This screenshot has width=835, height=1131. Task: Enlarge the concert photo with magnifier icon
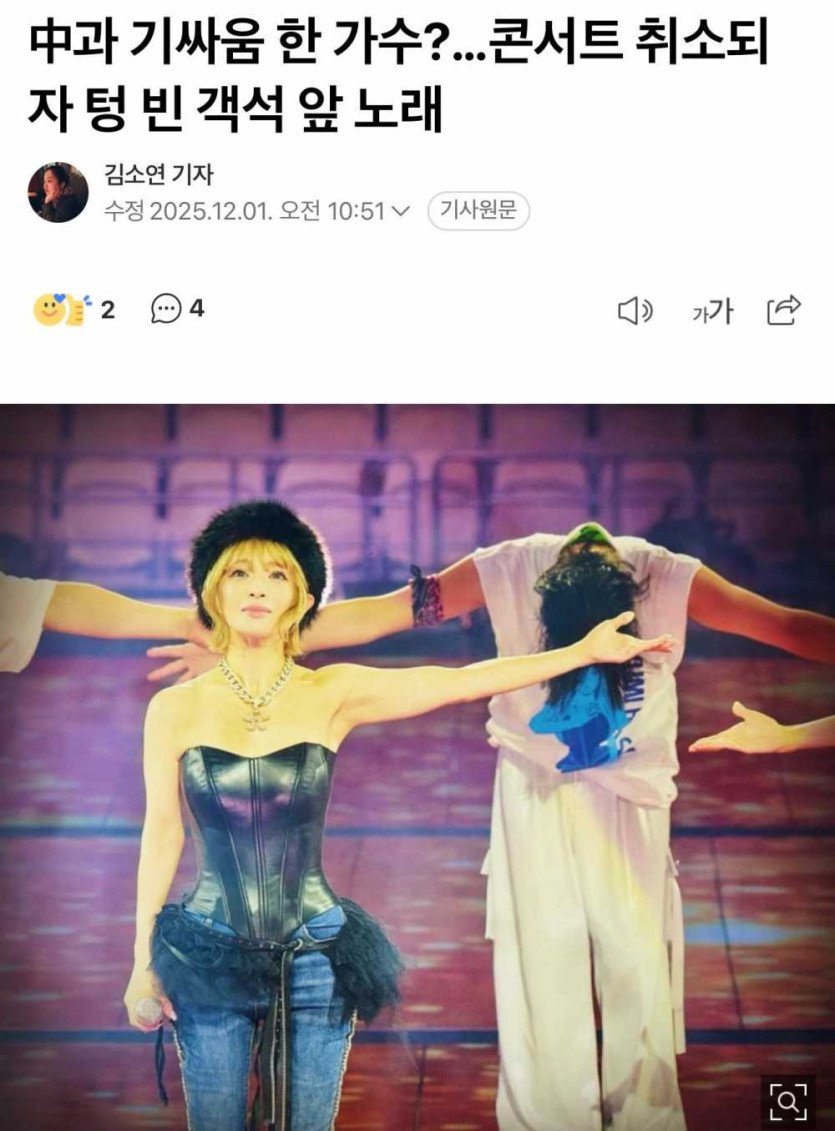[788, 1101]
